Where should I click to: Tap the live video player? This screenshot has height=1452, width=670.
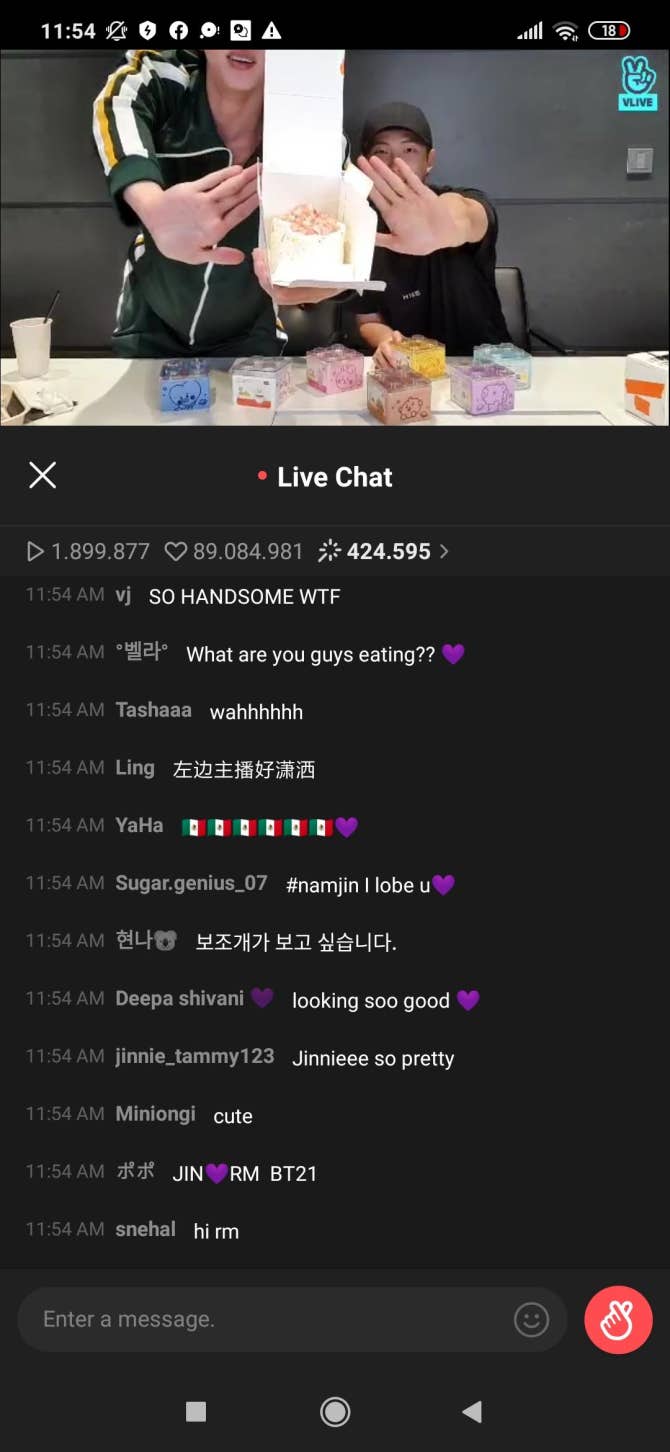click(x=335, y=238)
